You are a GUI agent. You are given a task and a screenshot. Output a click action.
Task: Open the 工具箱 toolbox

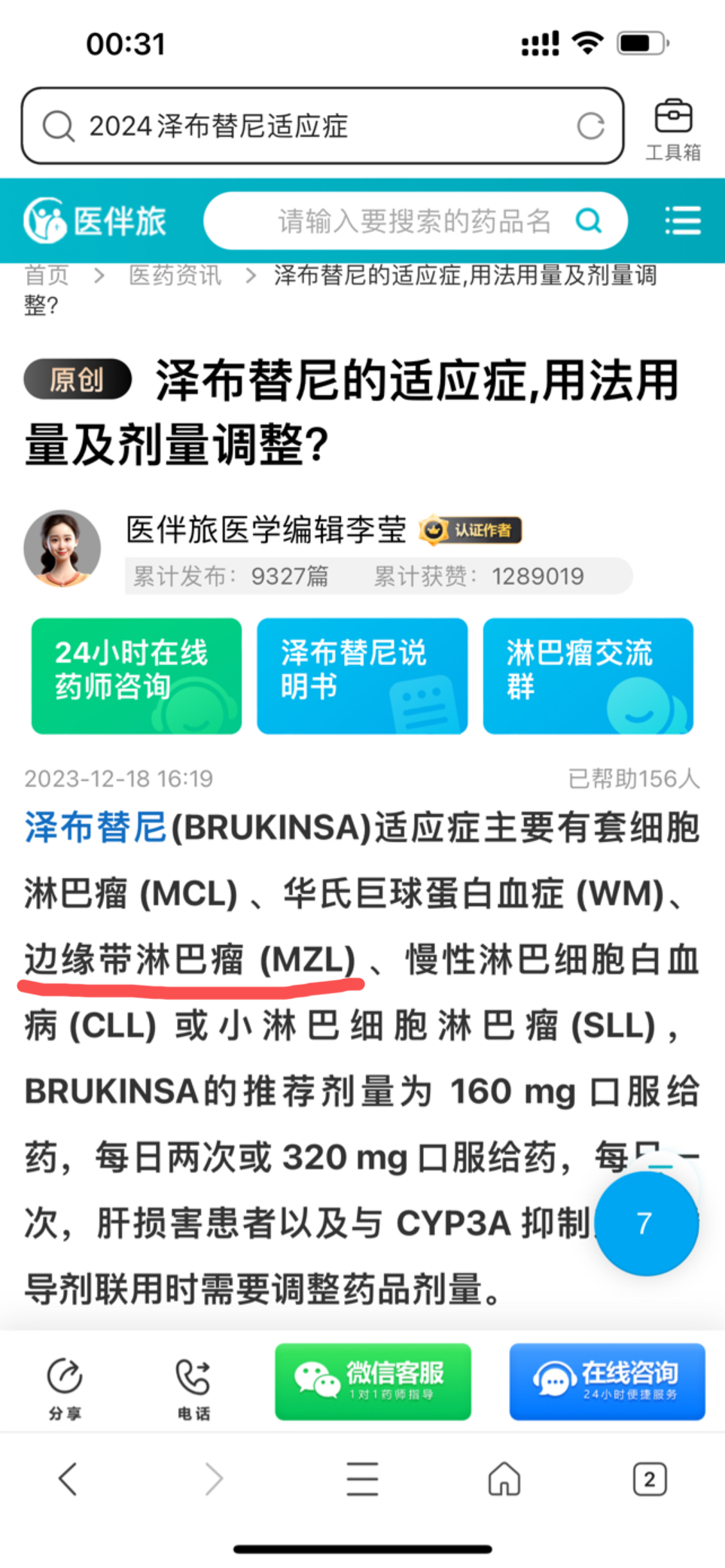(673, 129)
